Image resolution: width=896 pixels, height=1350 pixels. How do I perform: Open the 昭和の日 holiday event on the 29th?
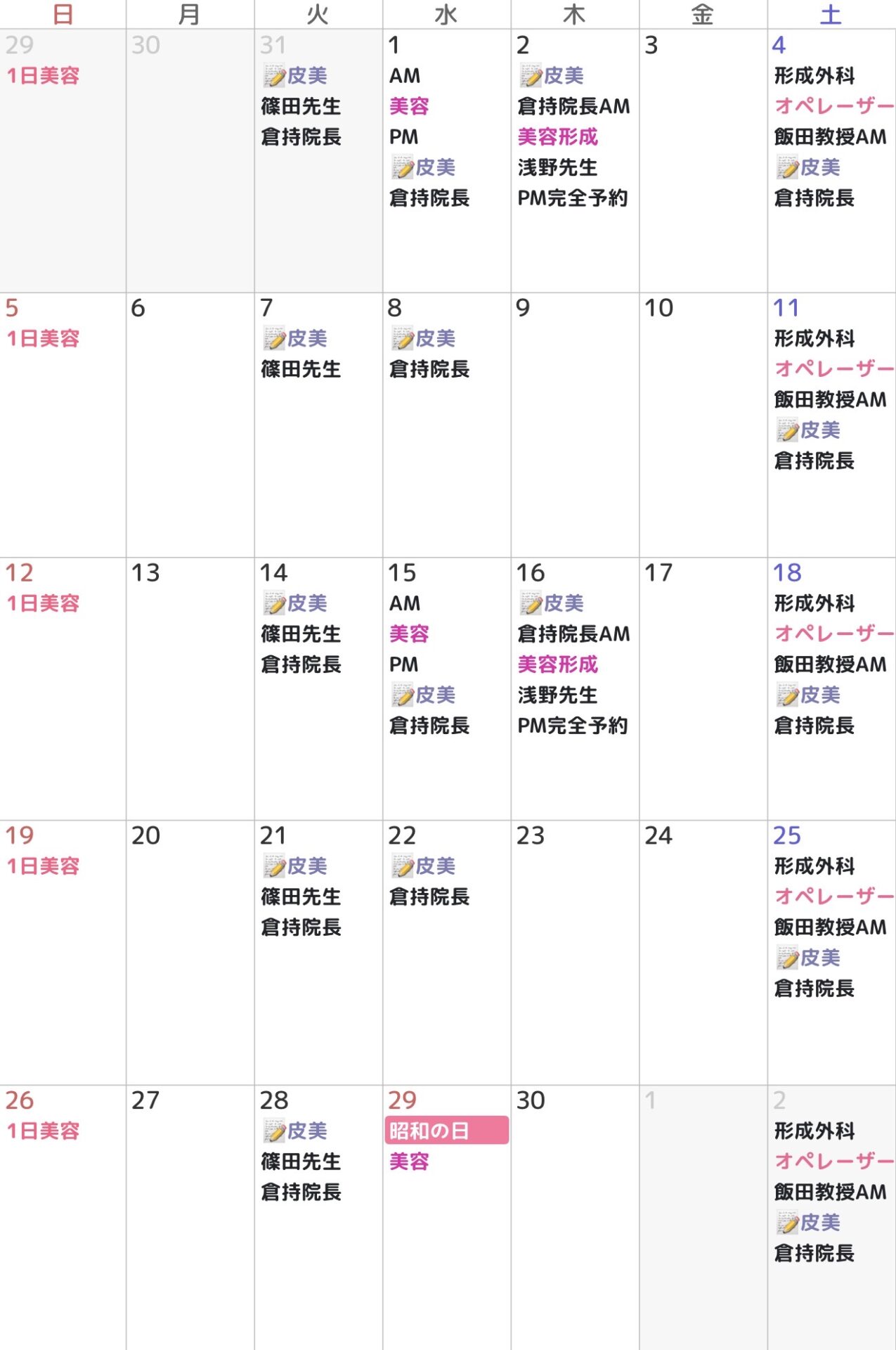[x=446, y=1131]
